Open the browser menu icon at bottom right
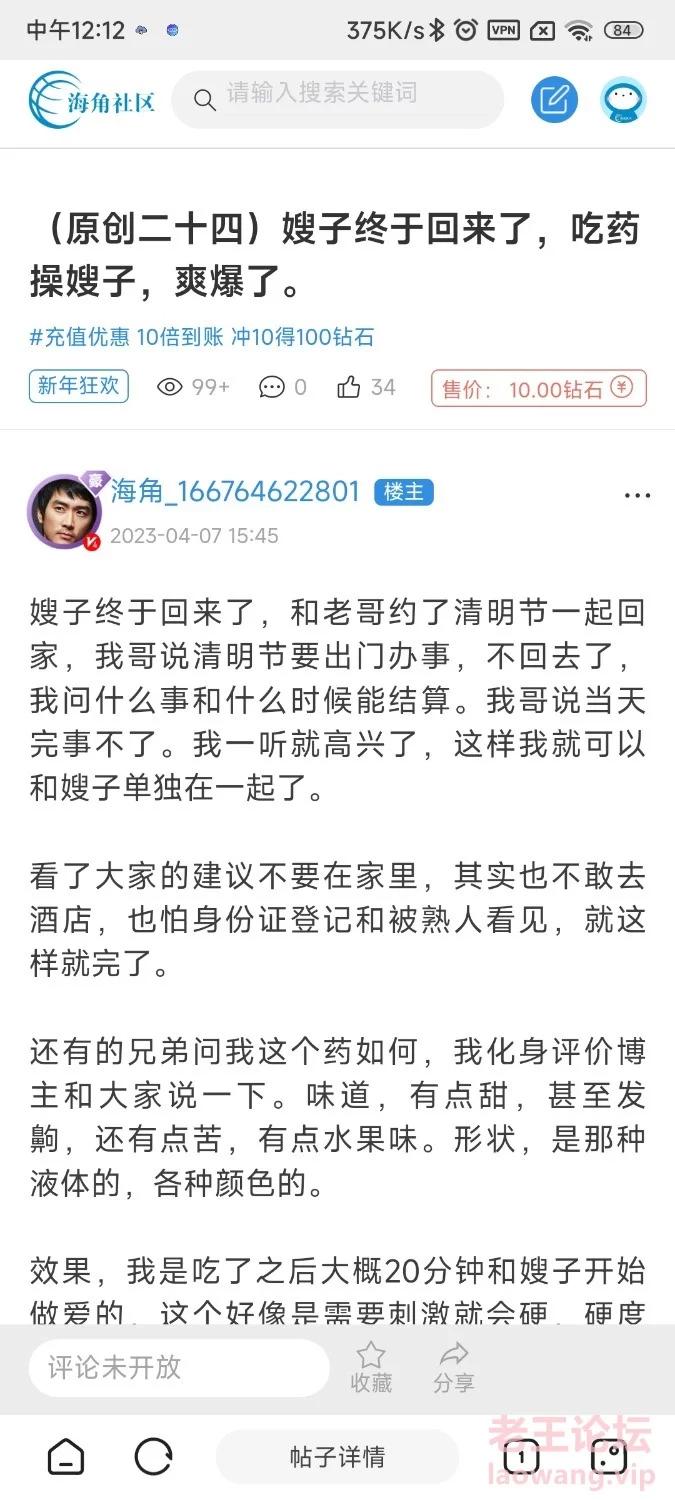This screenshot has width=675, height=1500. pos(608,1457)
